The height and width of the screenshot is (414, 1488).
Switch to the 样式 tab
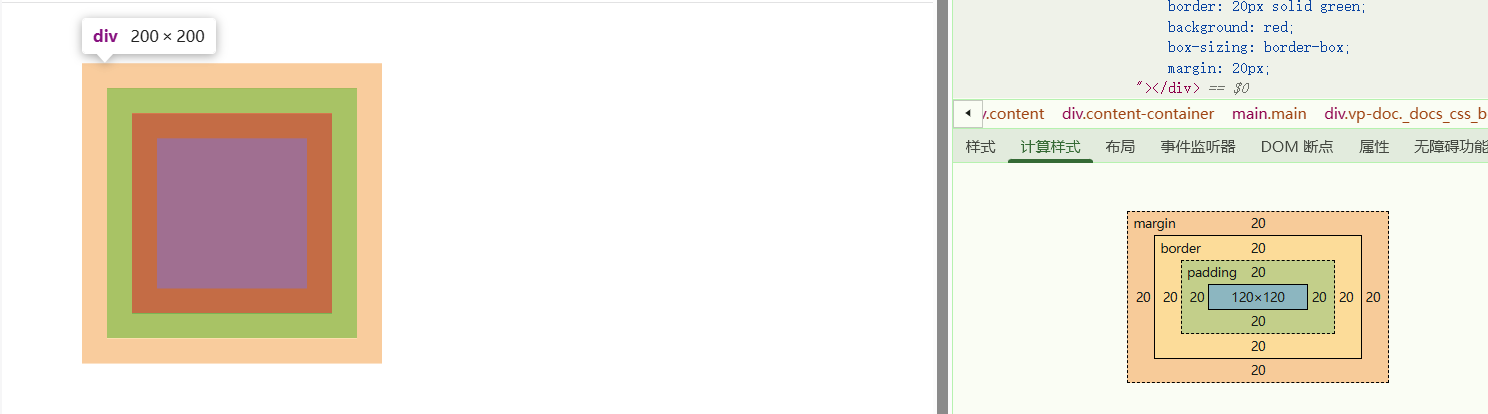(980, 147)
